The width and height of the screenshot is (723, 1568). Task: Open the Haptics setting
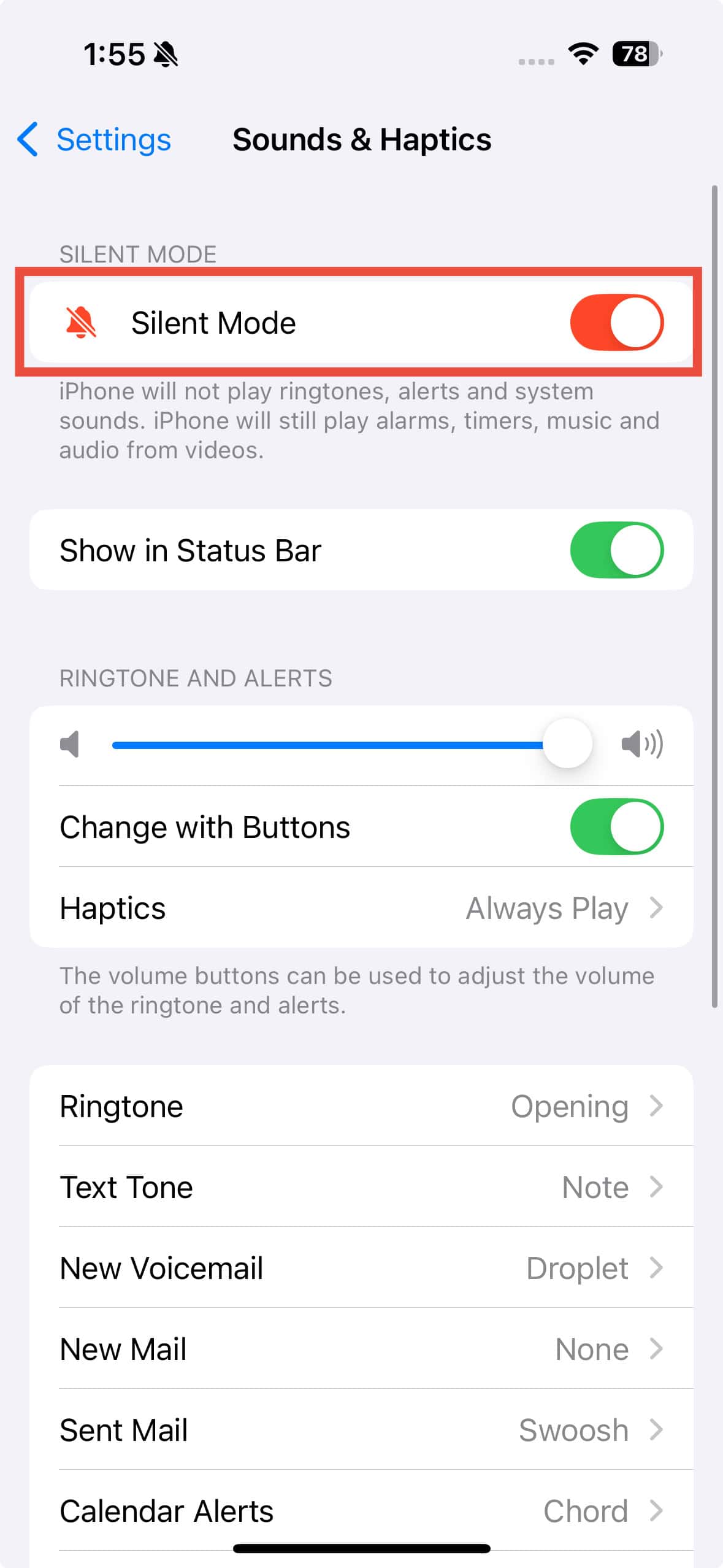361,907
